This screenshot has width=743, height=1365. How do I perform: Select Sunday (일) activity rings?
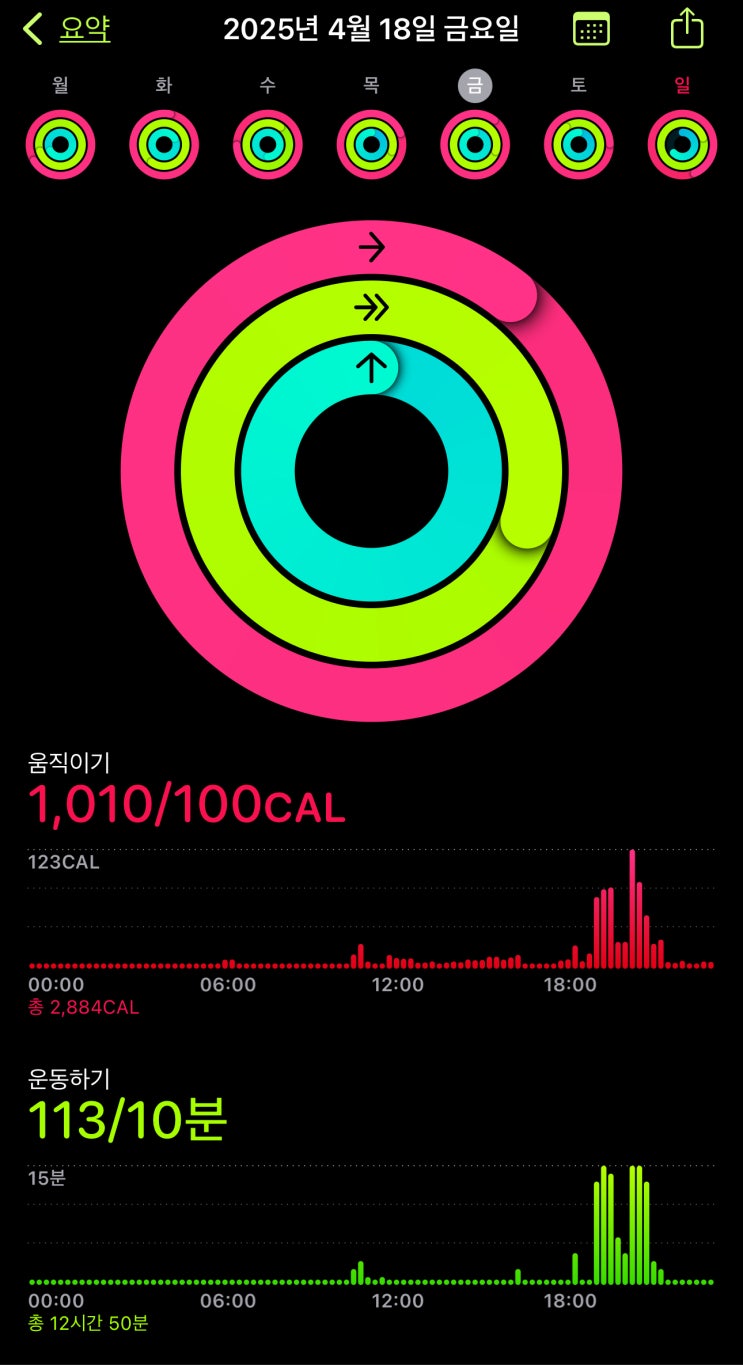(682, 144)
